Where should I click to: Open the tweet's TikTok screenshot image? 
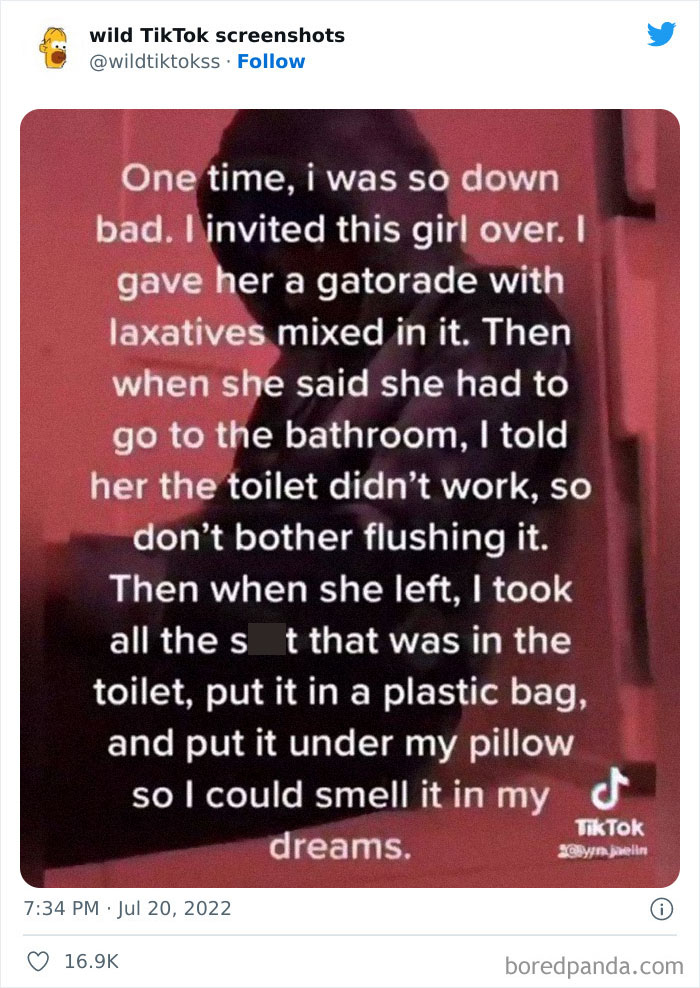350,498
